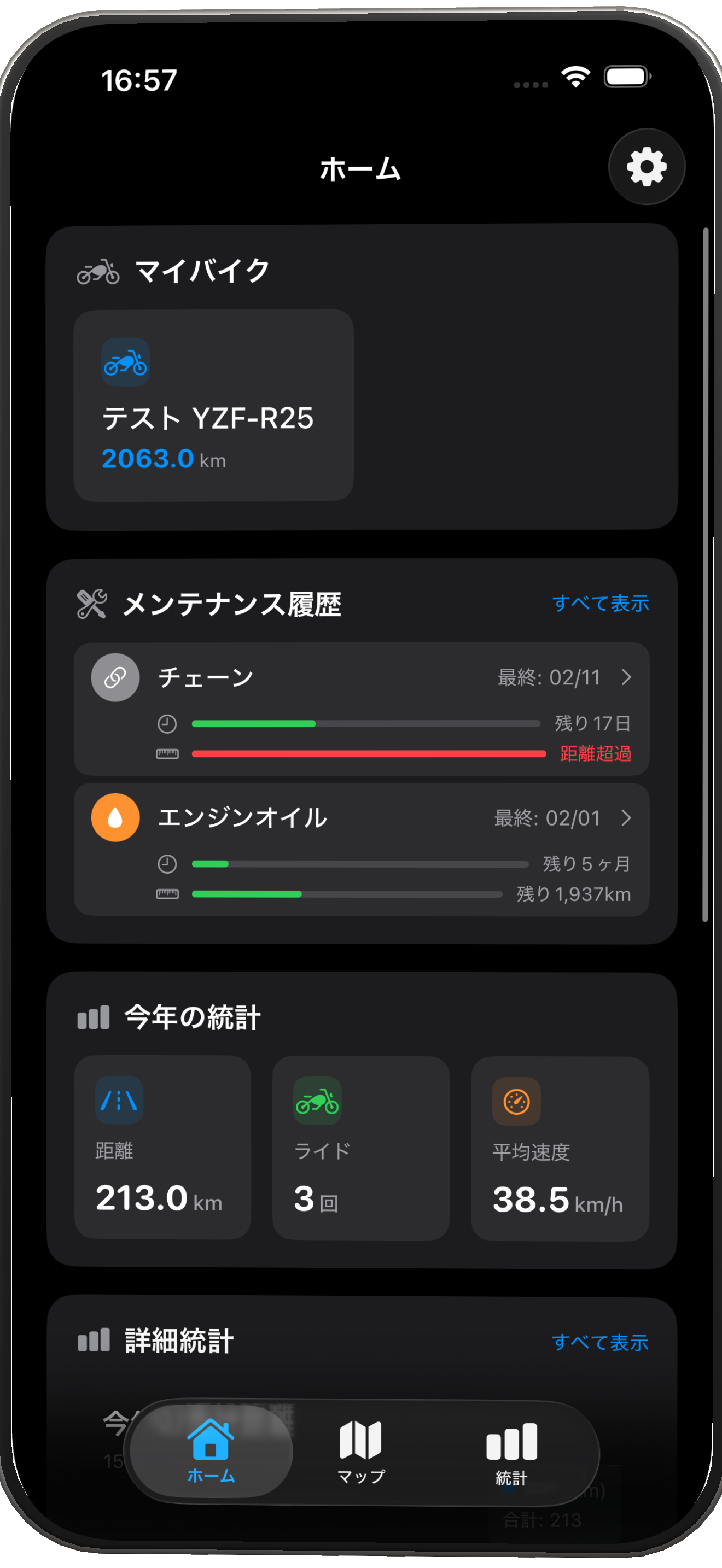The width and height of the screenshot is (722, 1568).
Task: Tap すべて表示 next to 詳細統計
Action: coord(599,1342)
